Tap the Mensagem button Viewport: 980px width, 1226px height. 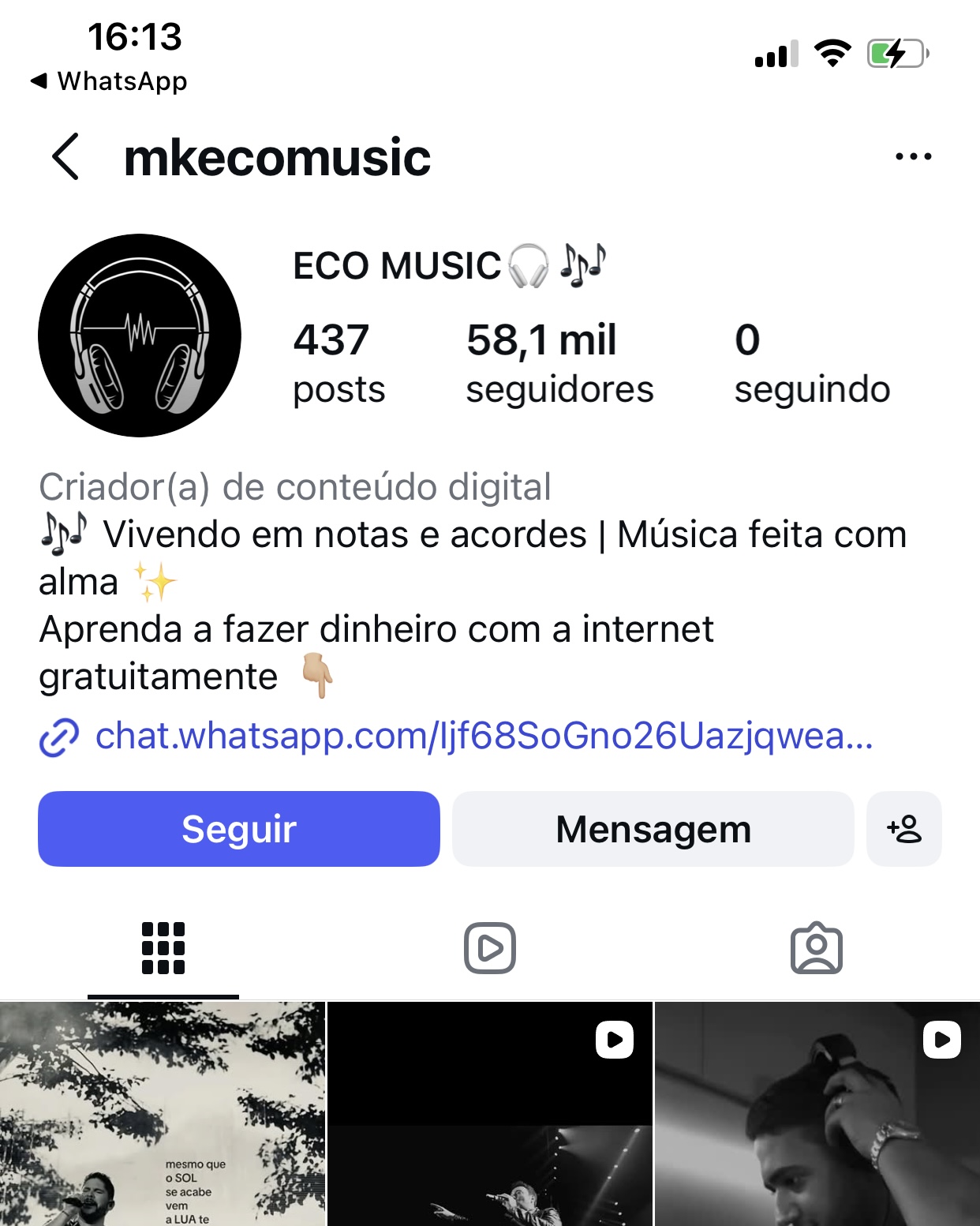point(653,828)
